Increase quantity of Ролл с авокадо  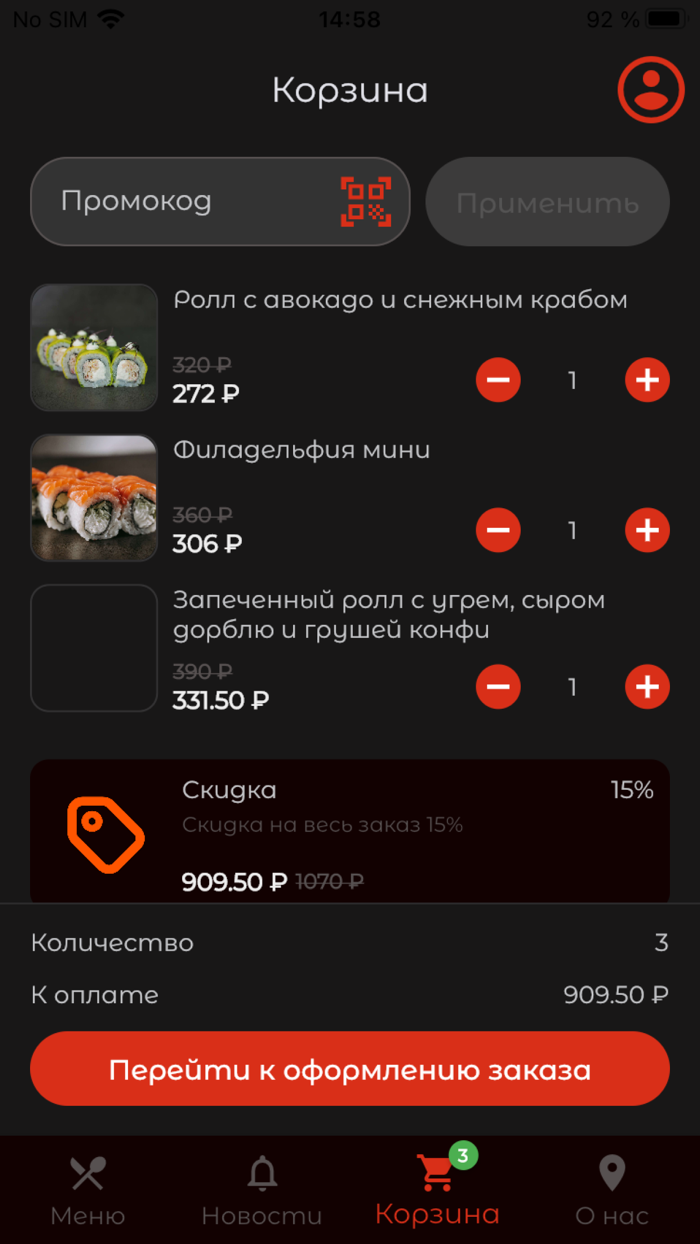[647, 380]
